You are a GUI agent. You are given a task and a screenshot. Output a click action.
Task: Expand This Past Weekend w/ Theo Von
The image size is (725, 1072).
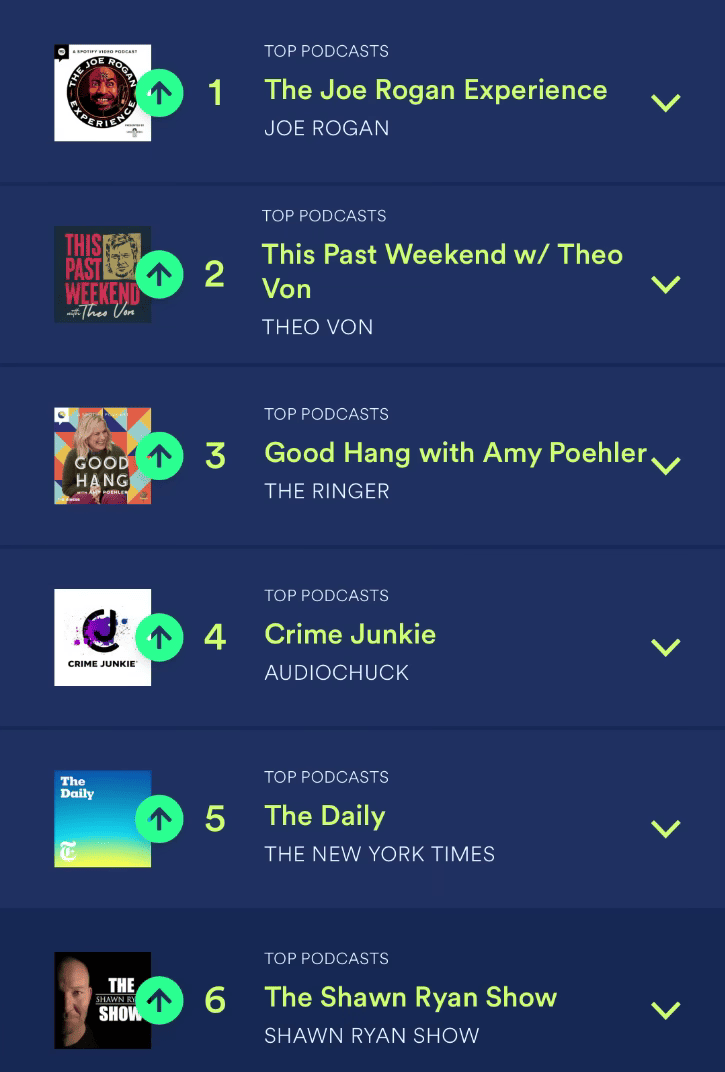tap(665, 285)
